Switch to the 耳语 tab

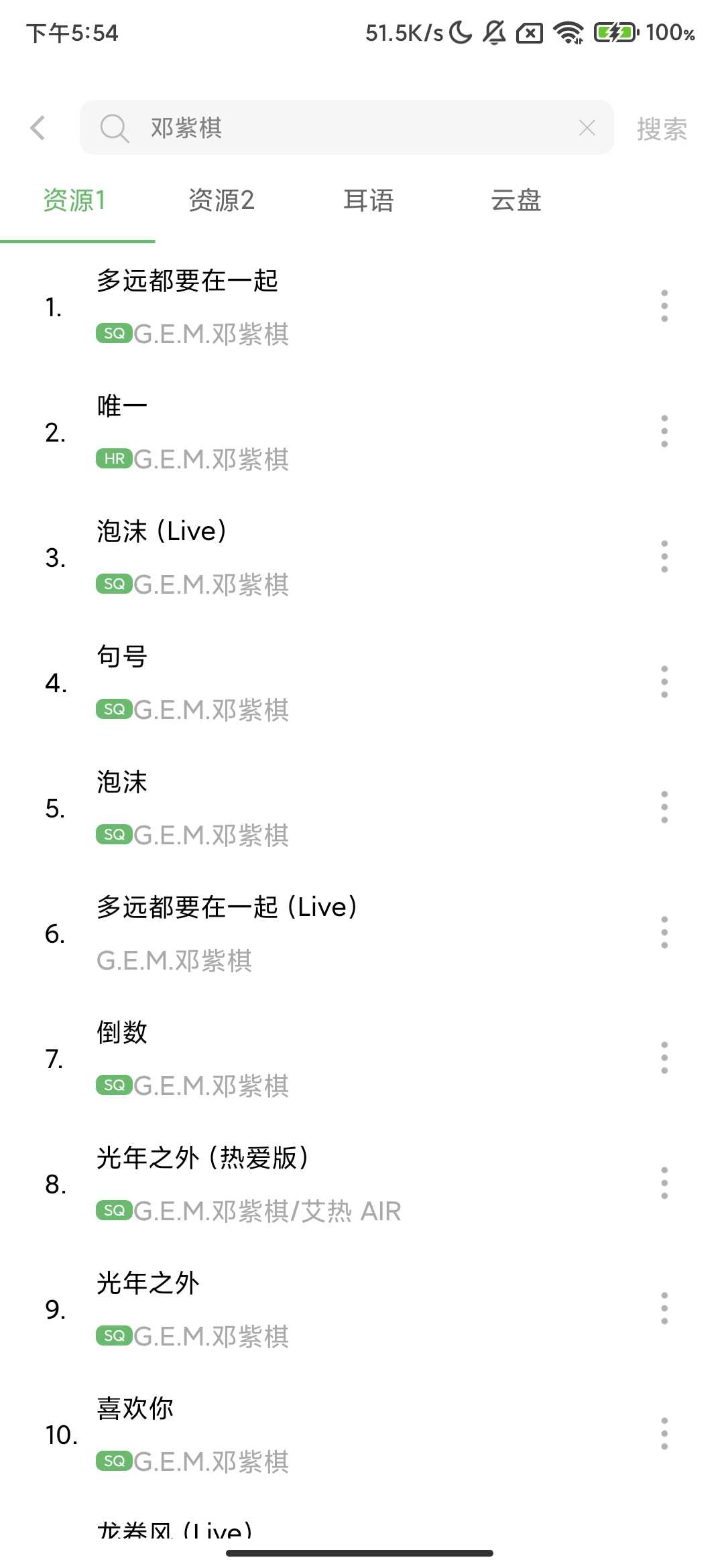[369, 200]
